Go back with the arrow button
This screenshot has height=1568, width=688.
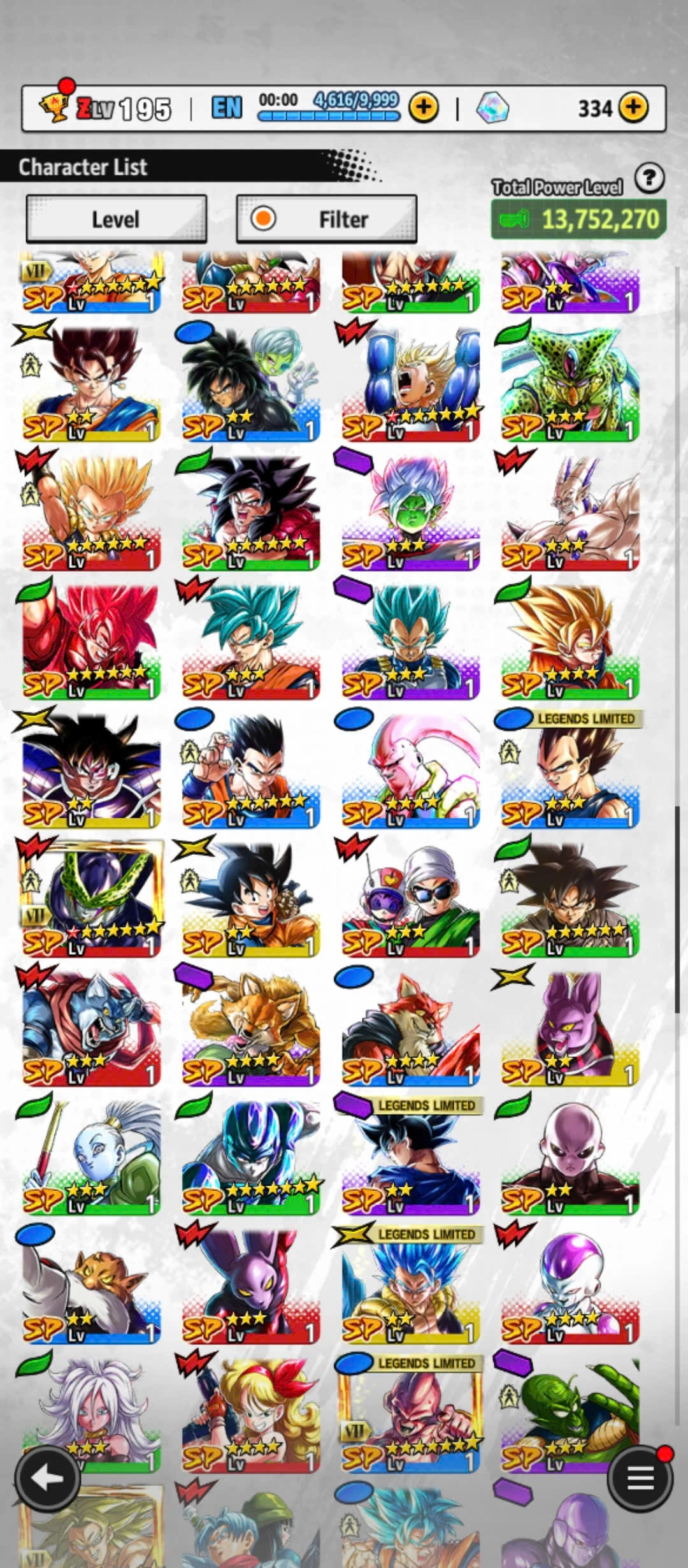48,1477
